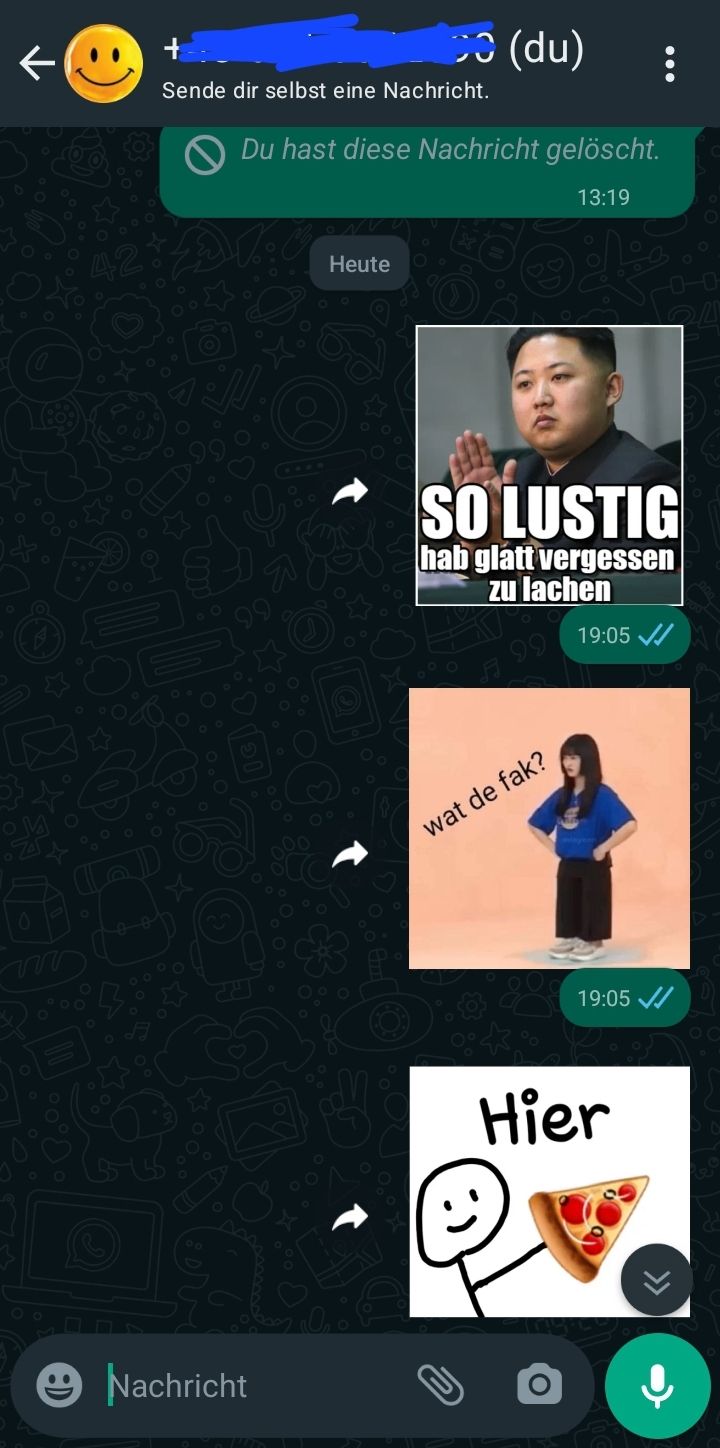Viewport: 720px width, 1448px height.
Task: Focus the Nachricht text field
Action: pos(250,1386)
